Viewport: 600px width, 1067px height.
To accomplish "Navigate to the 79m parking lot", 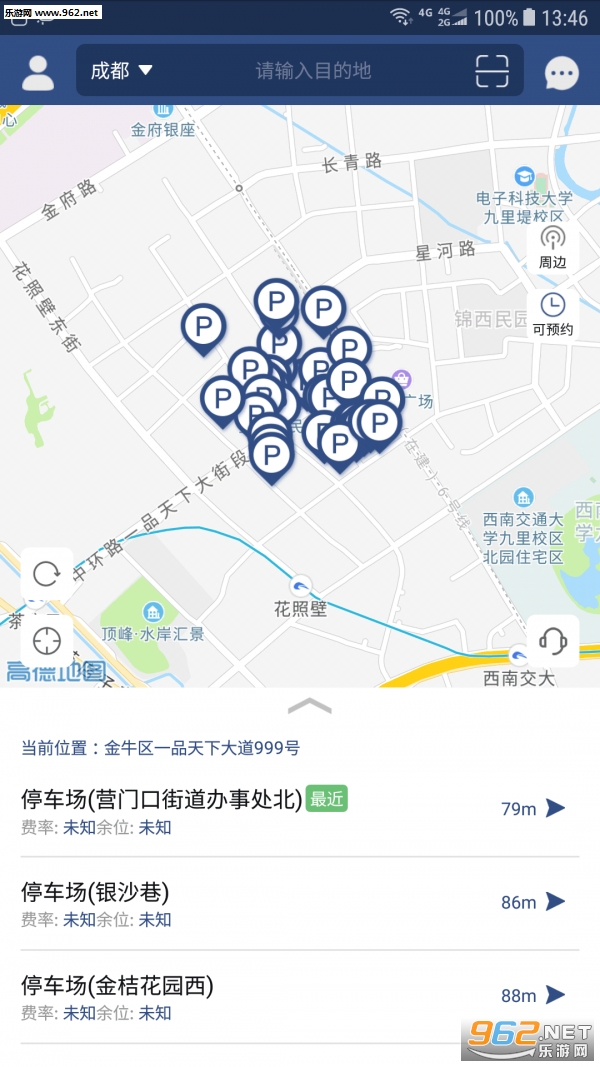I will point(556,808).
